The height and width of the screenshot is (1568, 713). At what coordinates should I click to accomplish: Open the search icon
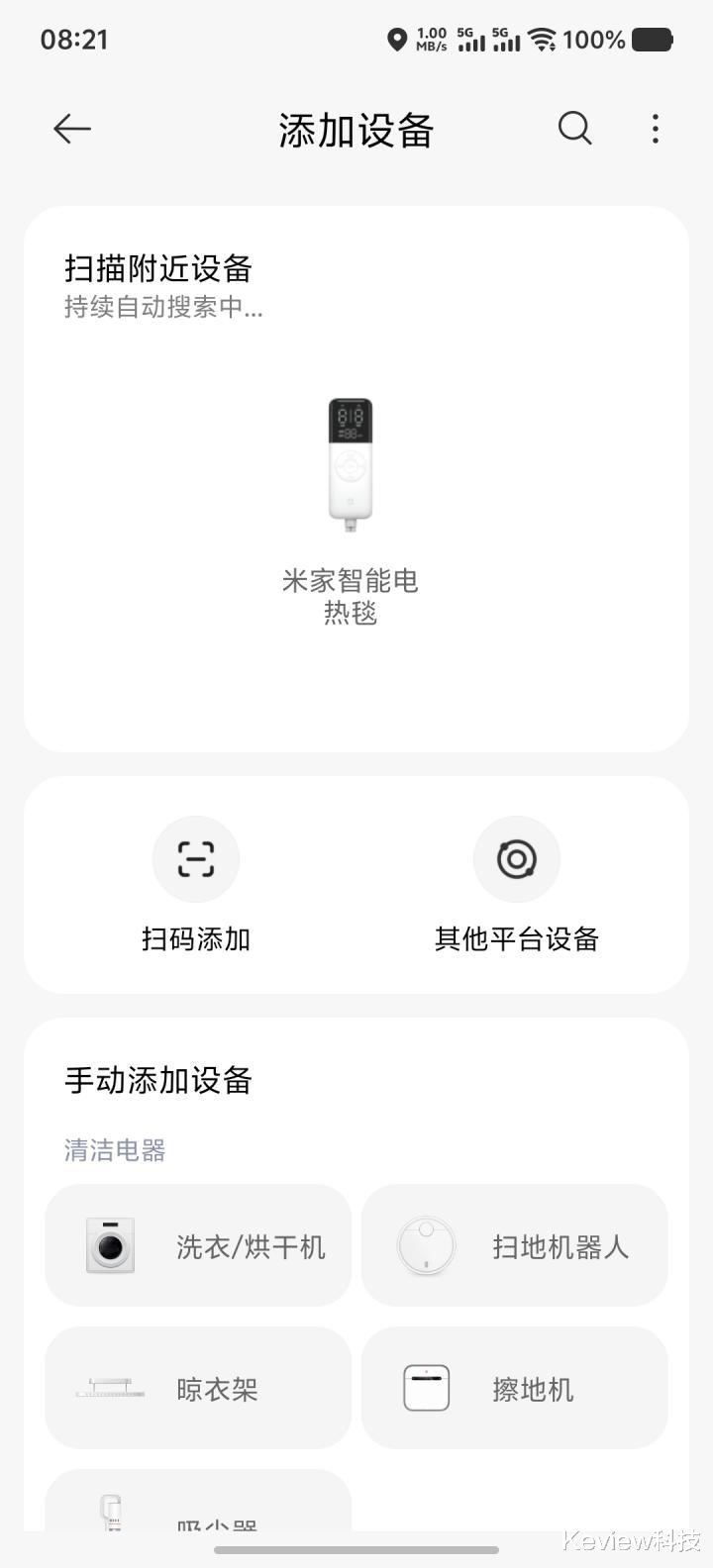[574, 129]
